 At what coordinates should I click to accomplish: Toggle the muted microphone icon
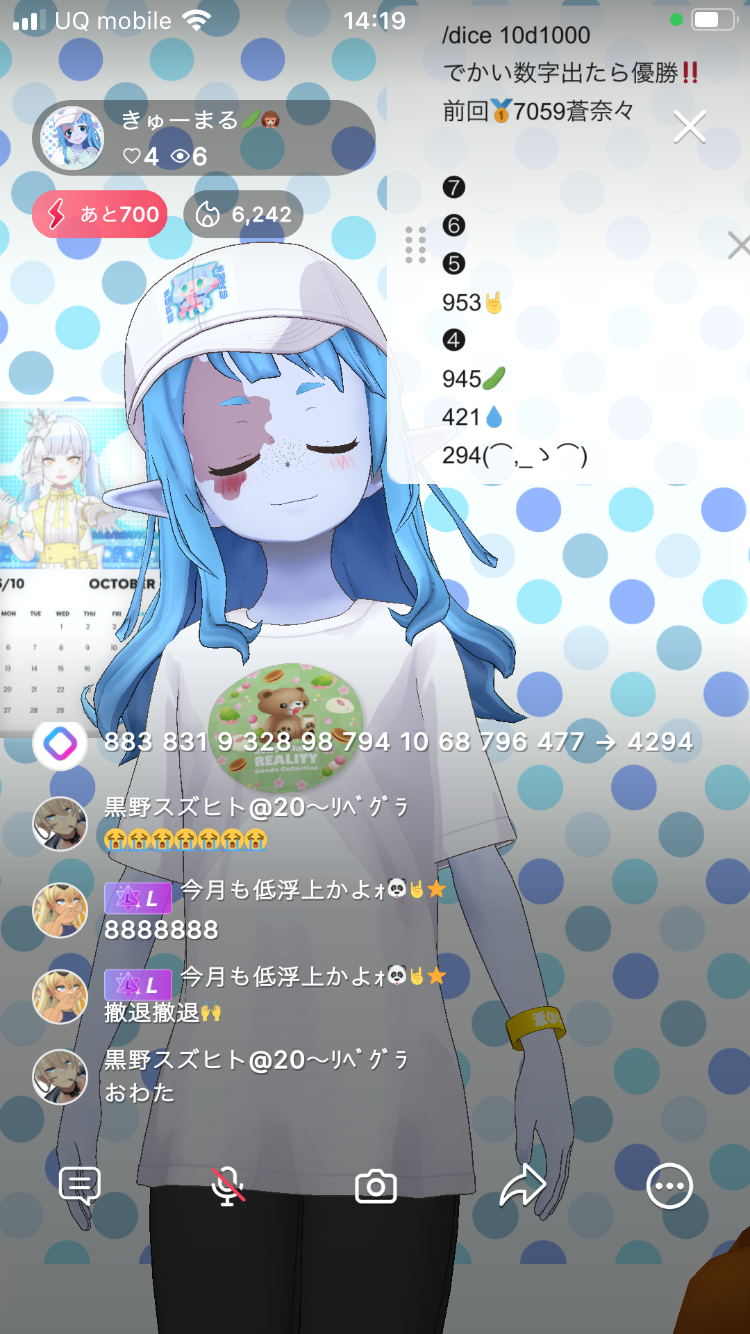tap(228, 1186)
